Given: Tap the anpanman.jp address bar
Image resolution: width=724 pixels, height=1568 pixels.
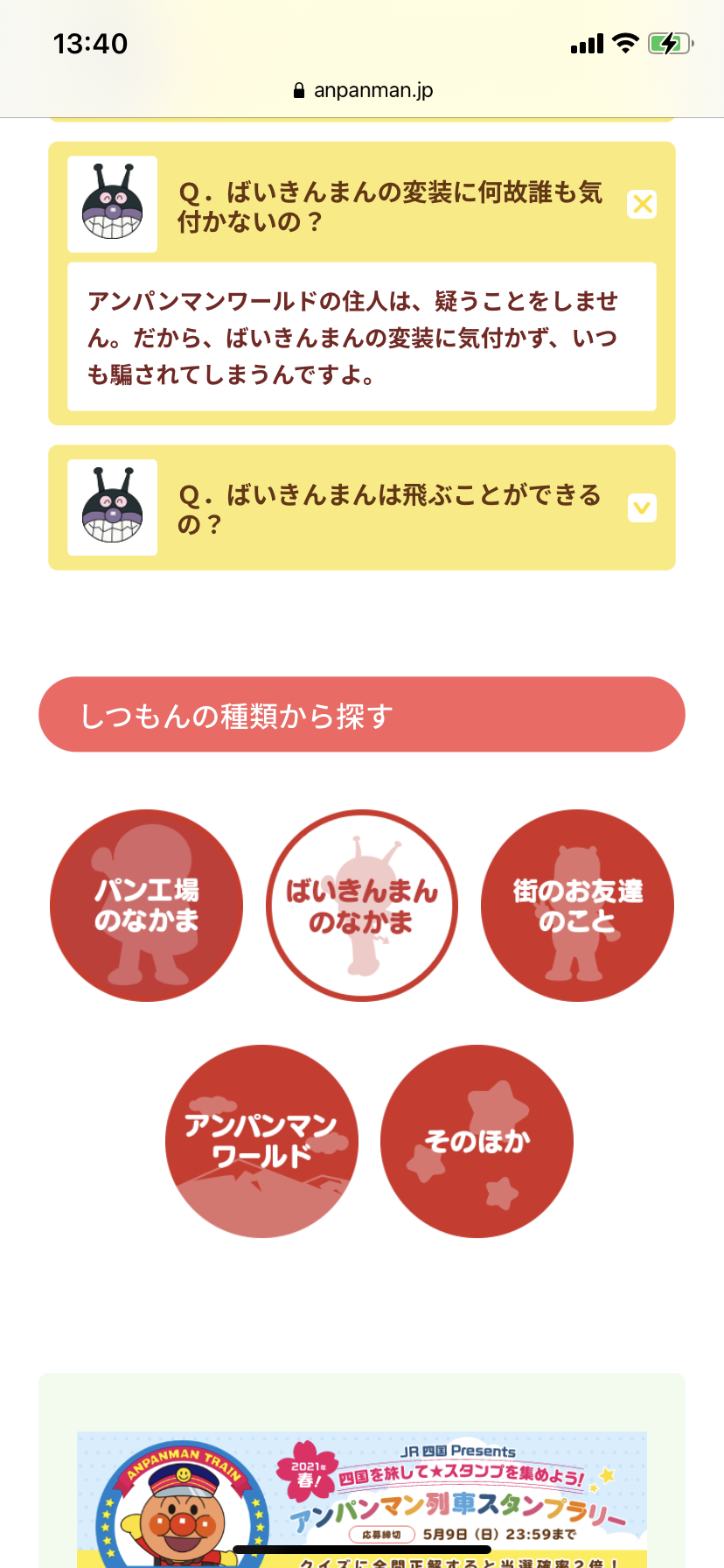Looking at the screenshot, I should (362, 90).
